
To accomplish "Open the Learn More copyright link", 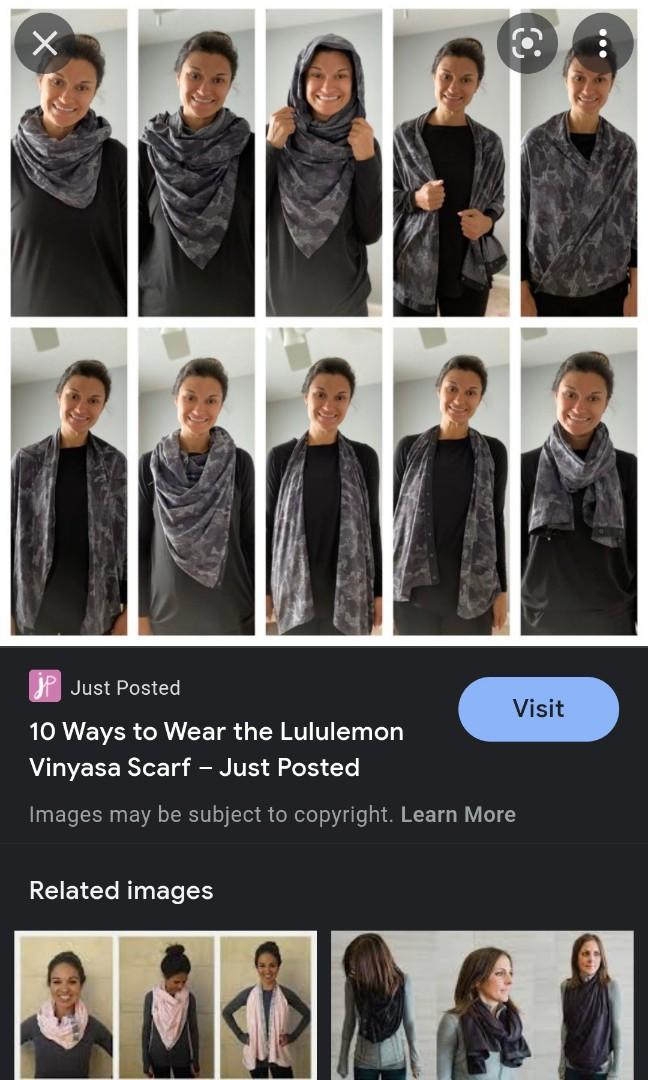I will click(x=458, y=814).
